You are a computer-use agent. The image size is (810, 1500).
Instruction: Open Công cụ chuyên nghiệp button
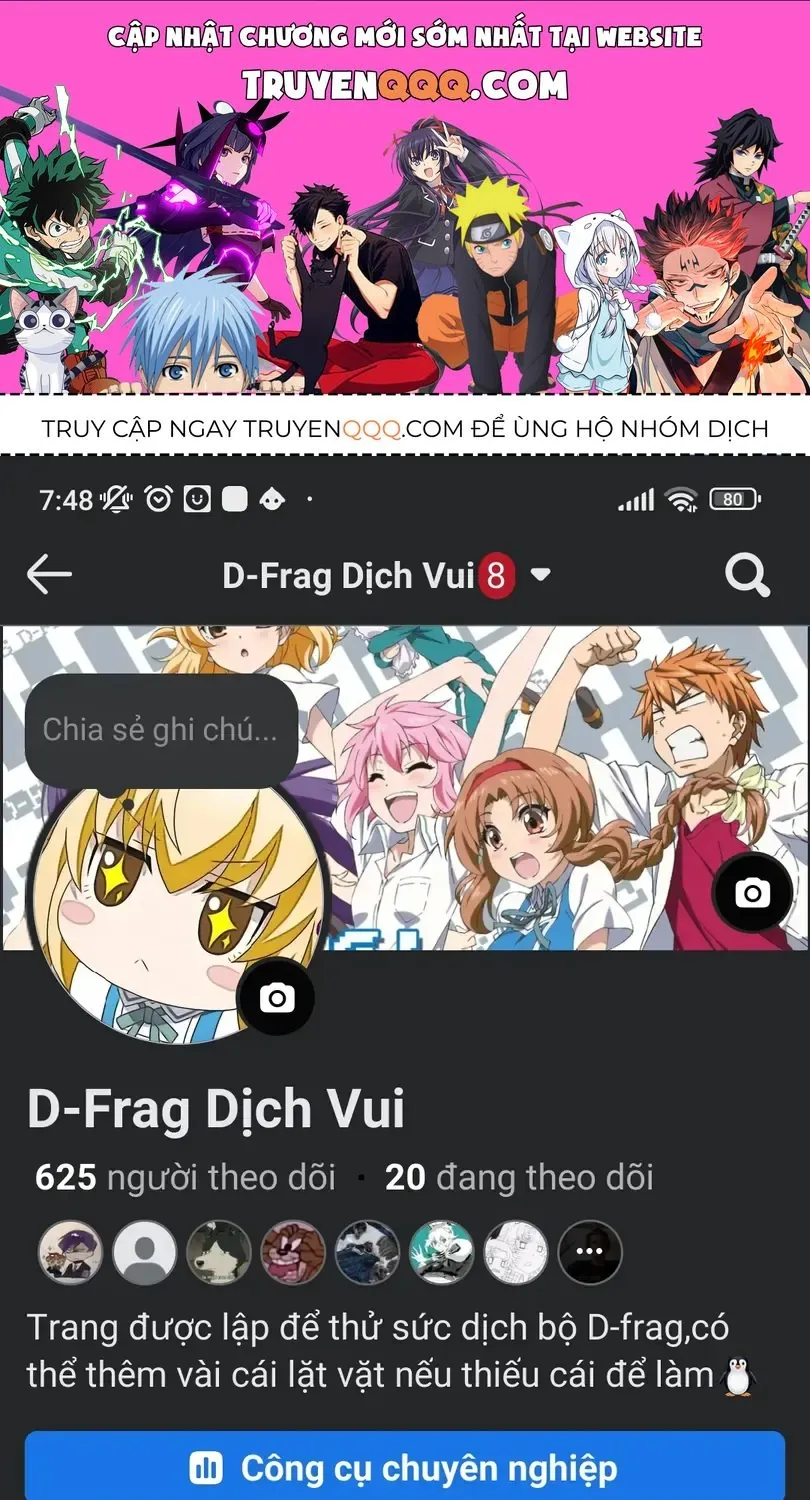405,1467
